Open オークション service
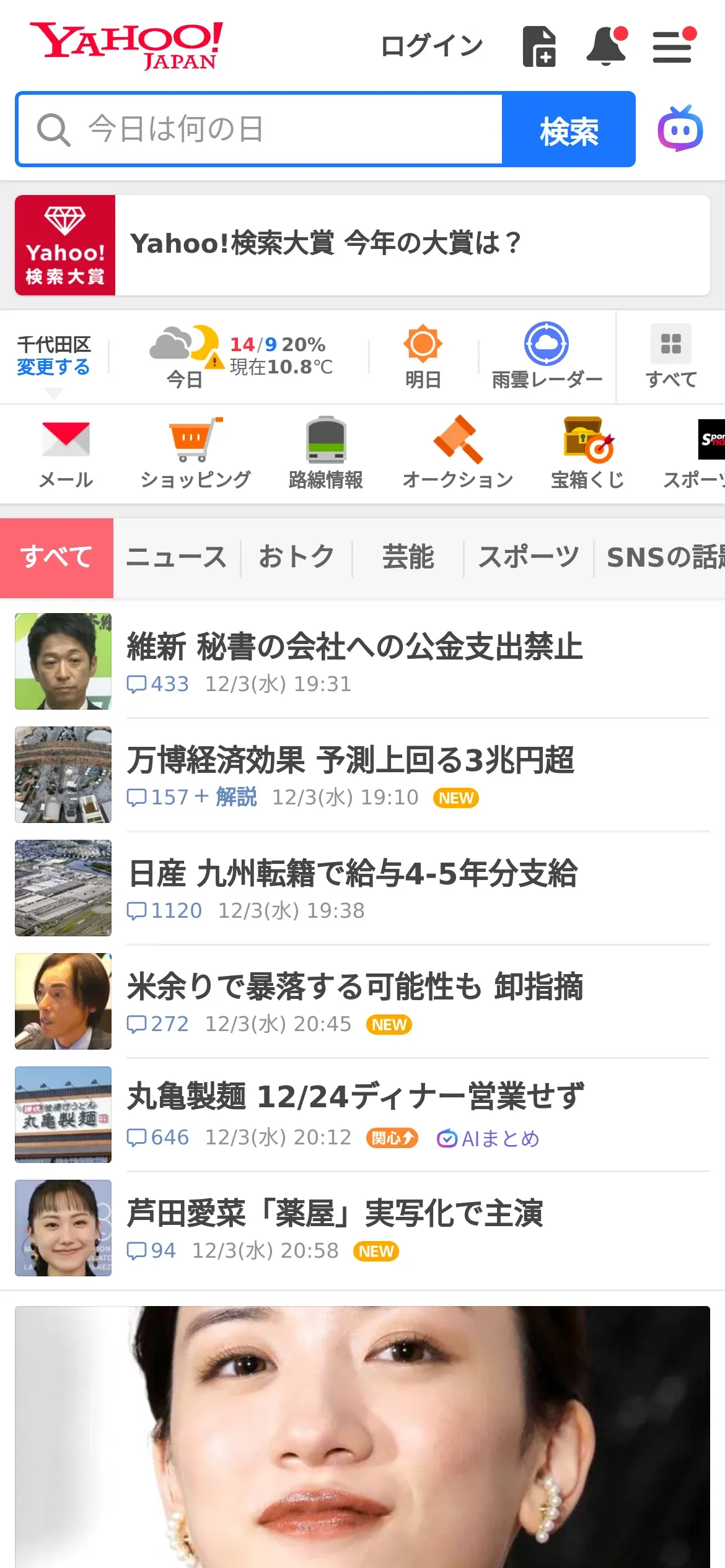Viewport: 725px width, 1568px height. coord(458,453)
